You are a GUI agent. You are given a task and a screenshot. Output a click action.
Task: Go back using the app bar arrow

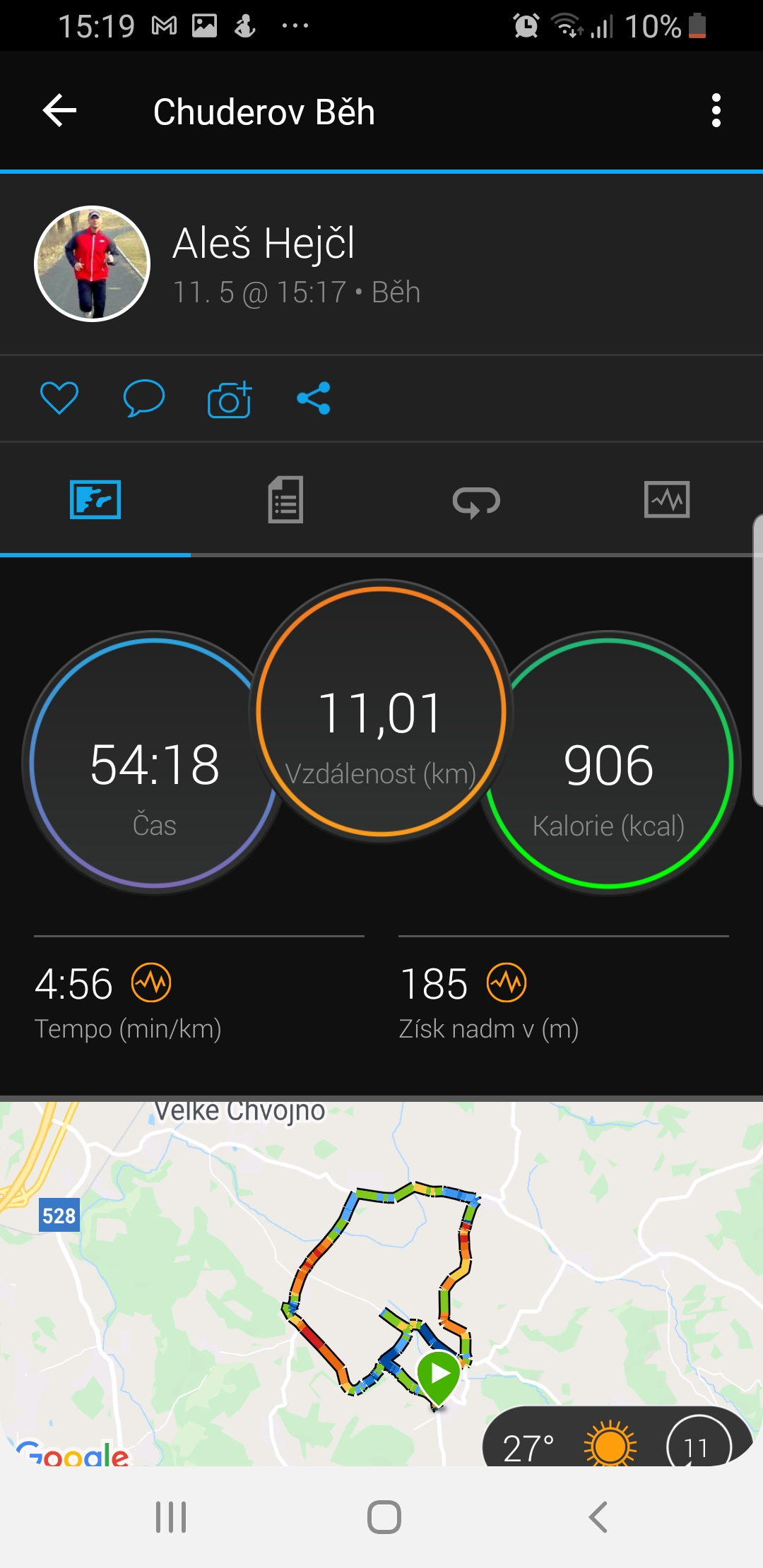pyautogui.click(x=60, y=111)
